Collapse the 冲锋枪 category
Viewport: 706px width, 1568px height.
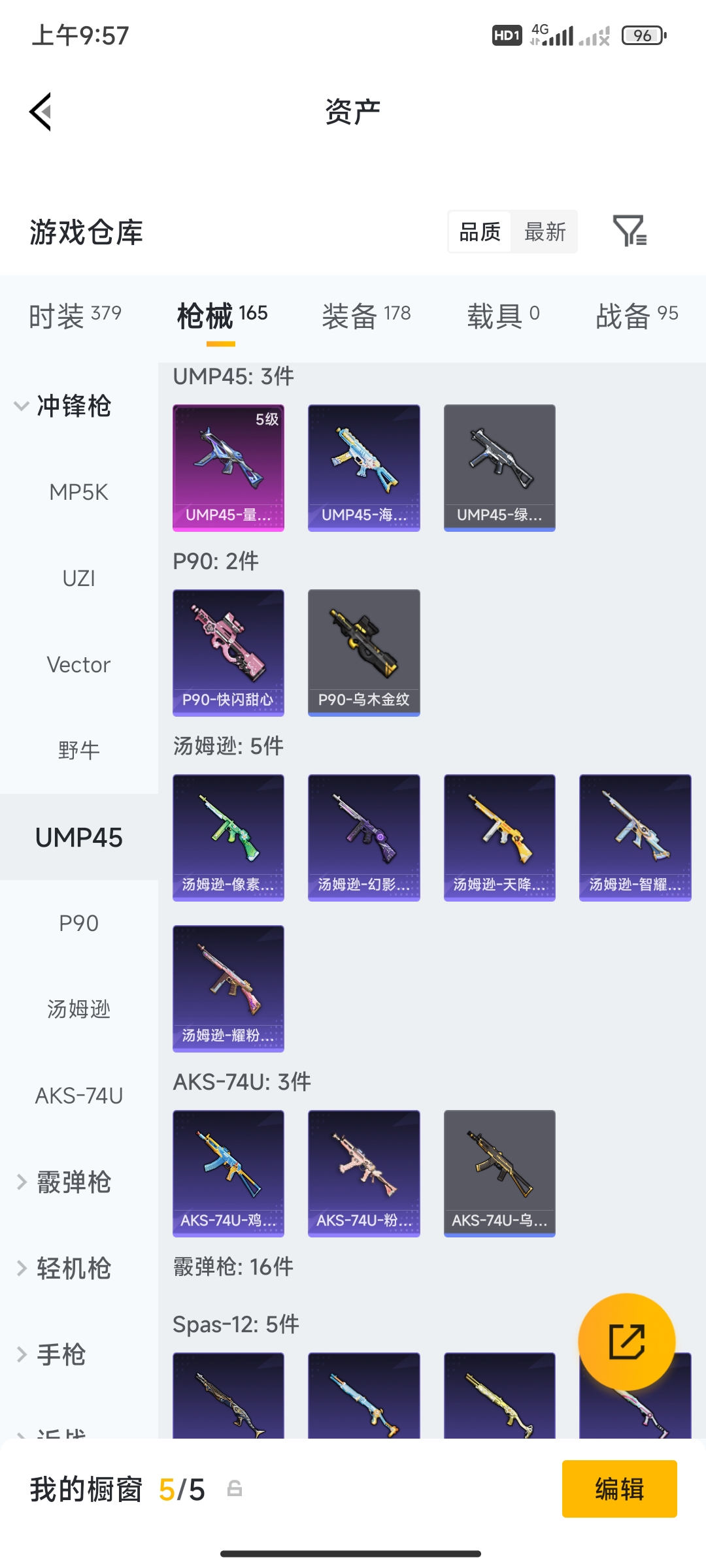point(63,406)
